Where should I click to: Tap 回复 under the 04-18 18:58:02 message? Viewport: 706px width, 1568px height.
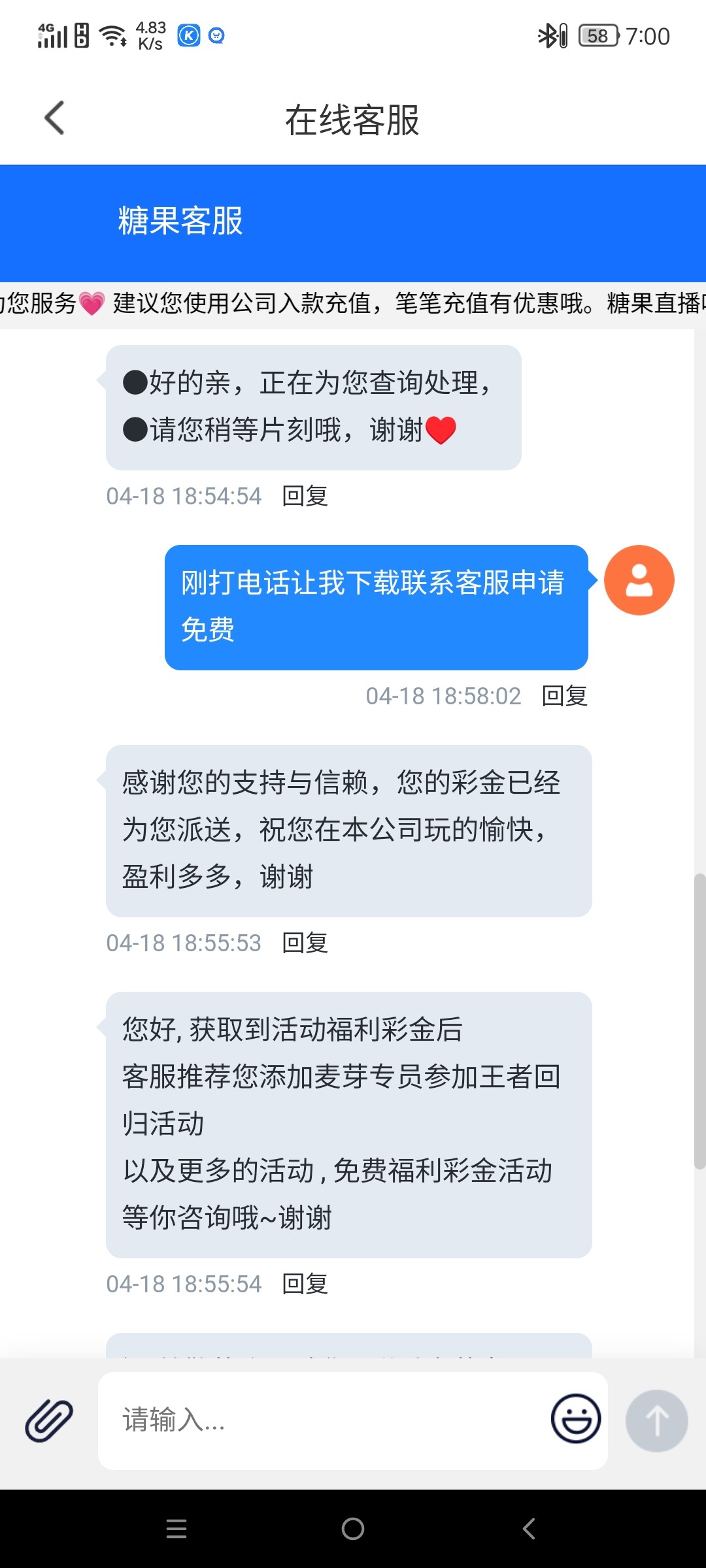point(564,696)
